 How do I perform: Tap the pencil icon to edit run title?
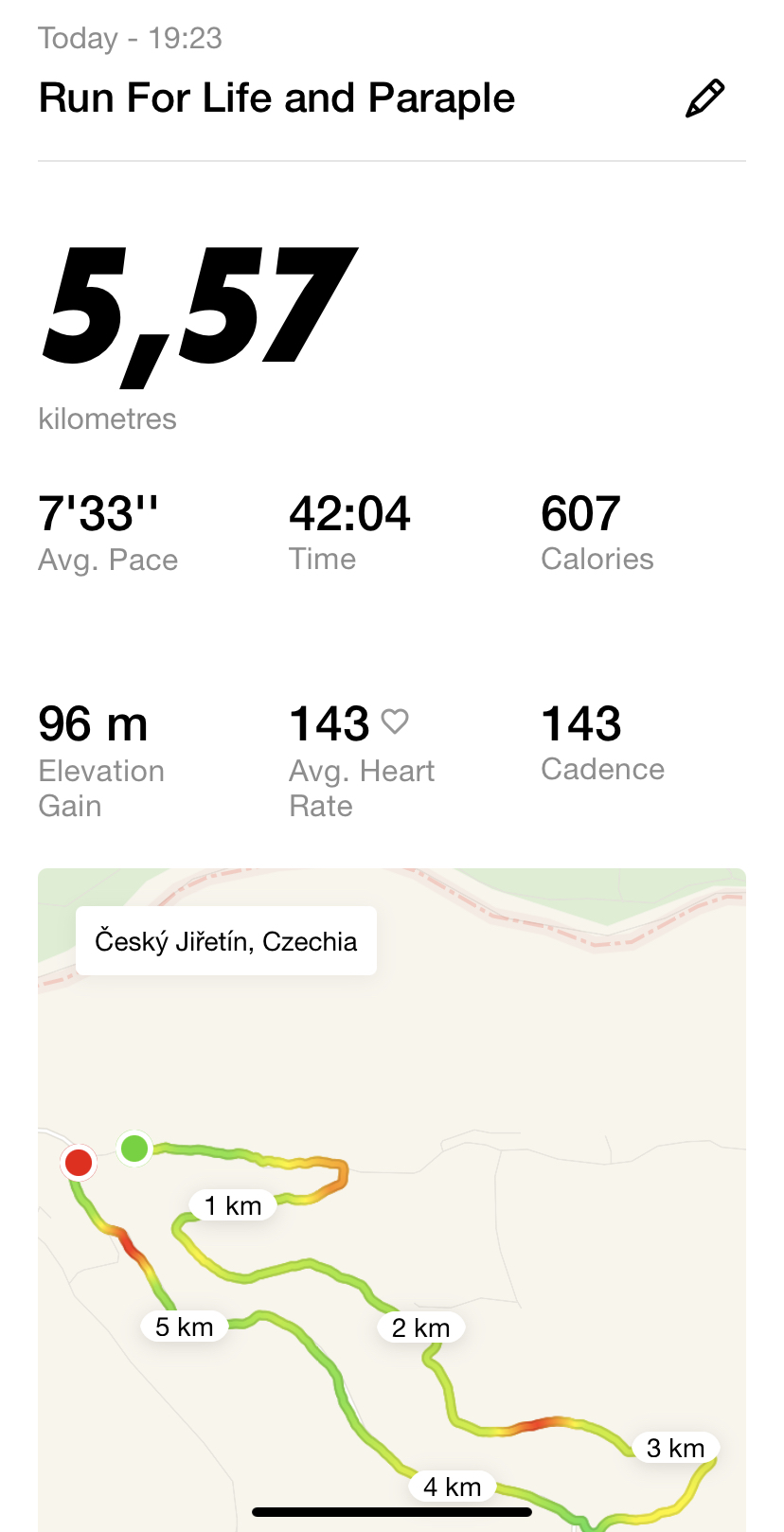pos(705,98)
